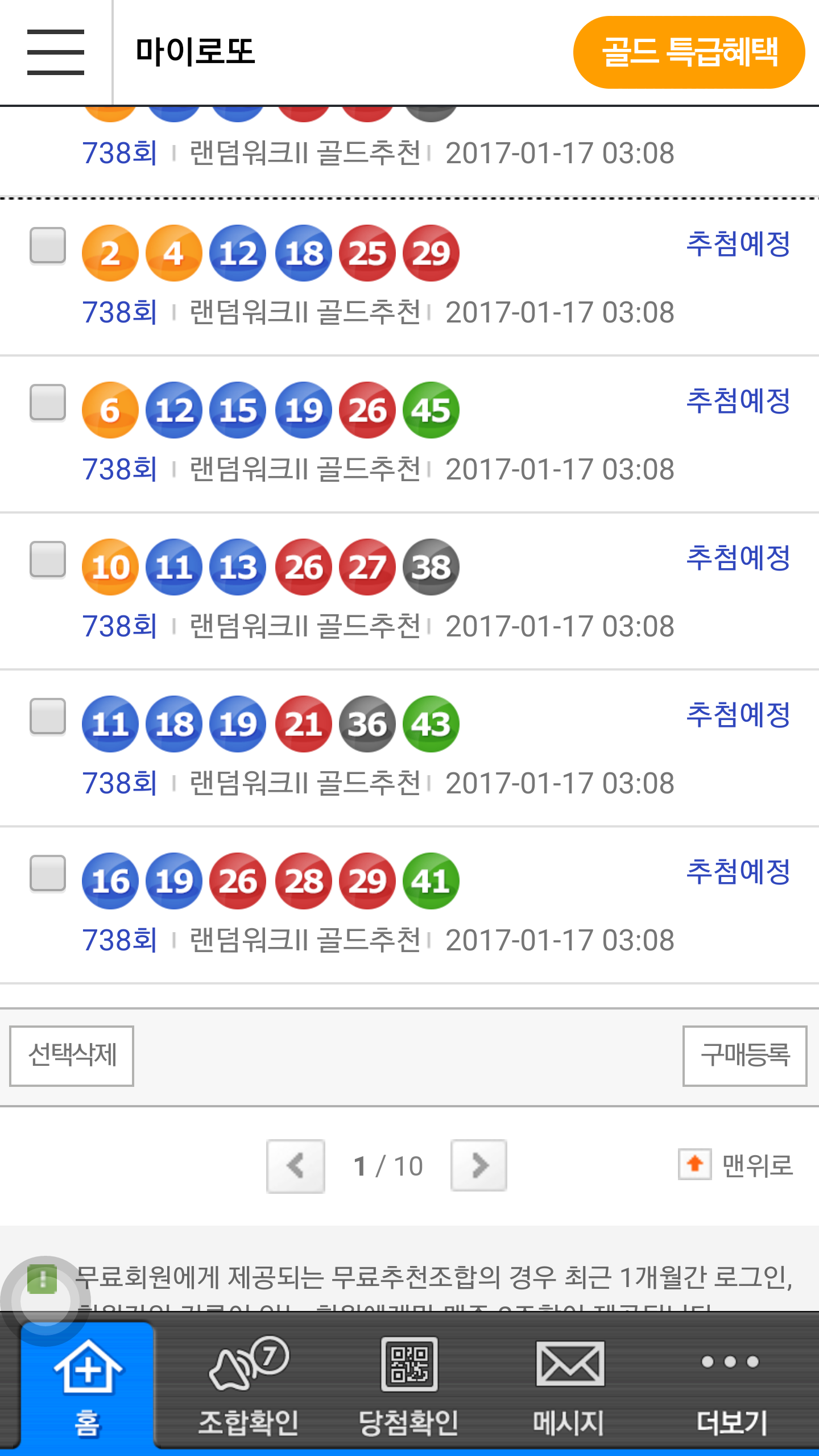Check the combination starting with 2, 4, 12

pyautogui.click(x=48, y=246)
